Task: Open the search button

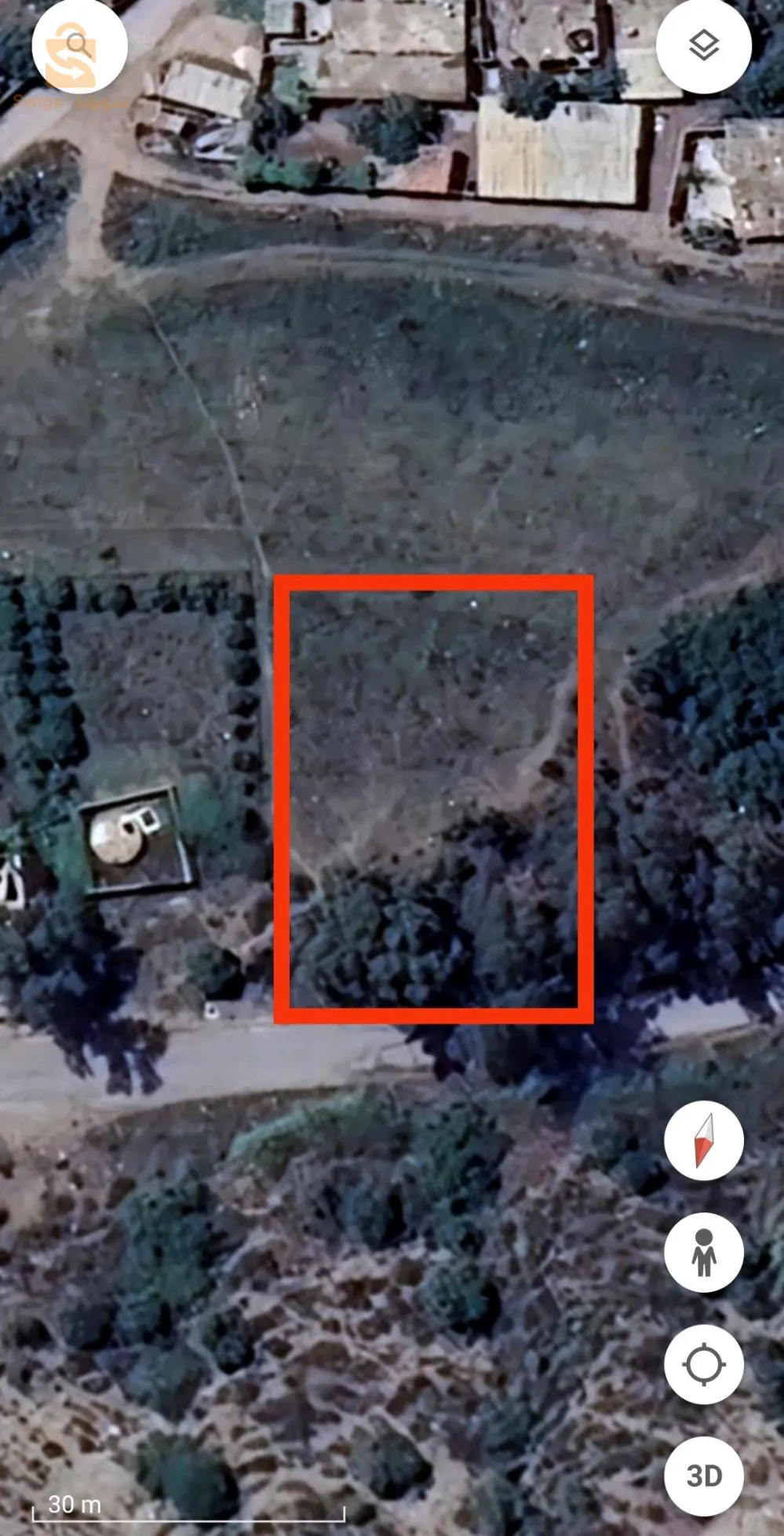Action: coord(79,46)
